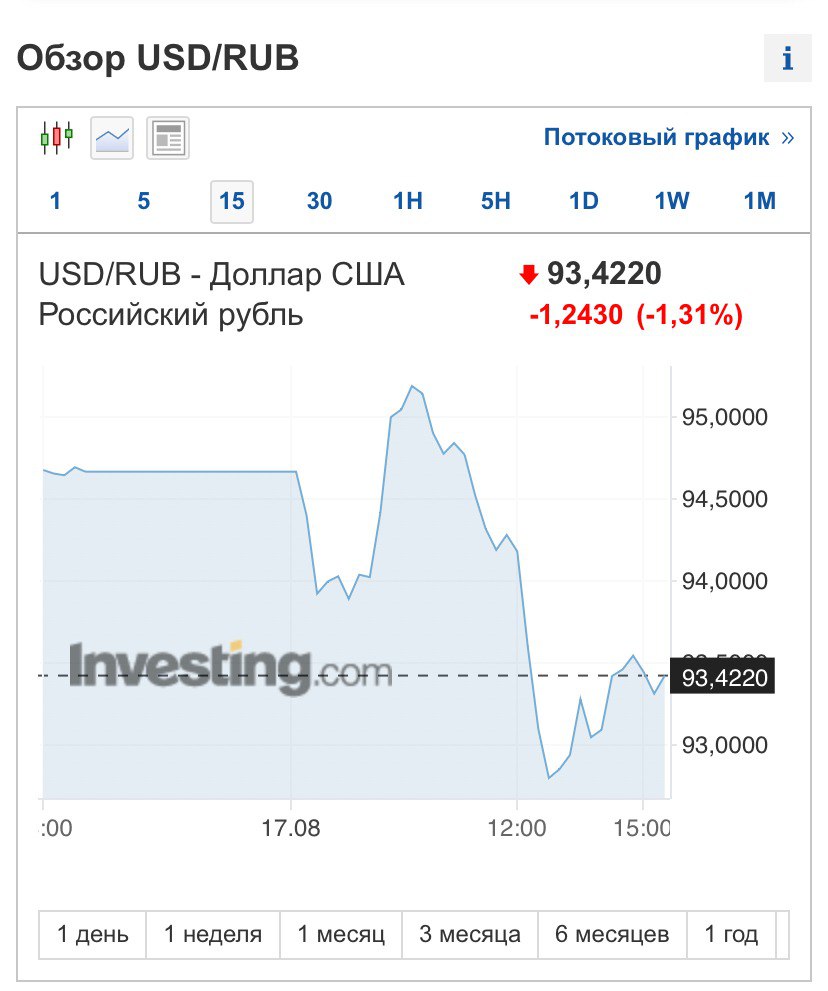
Task: Set chart interval to 5H
Action: (496, 201)
